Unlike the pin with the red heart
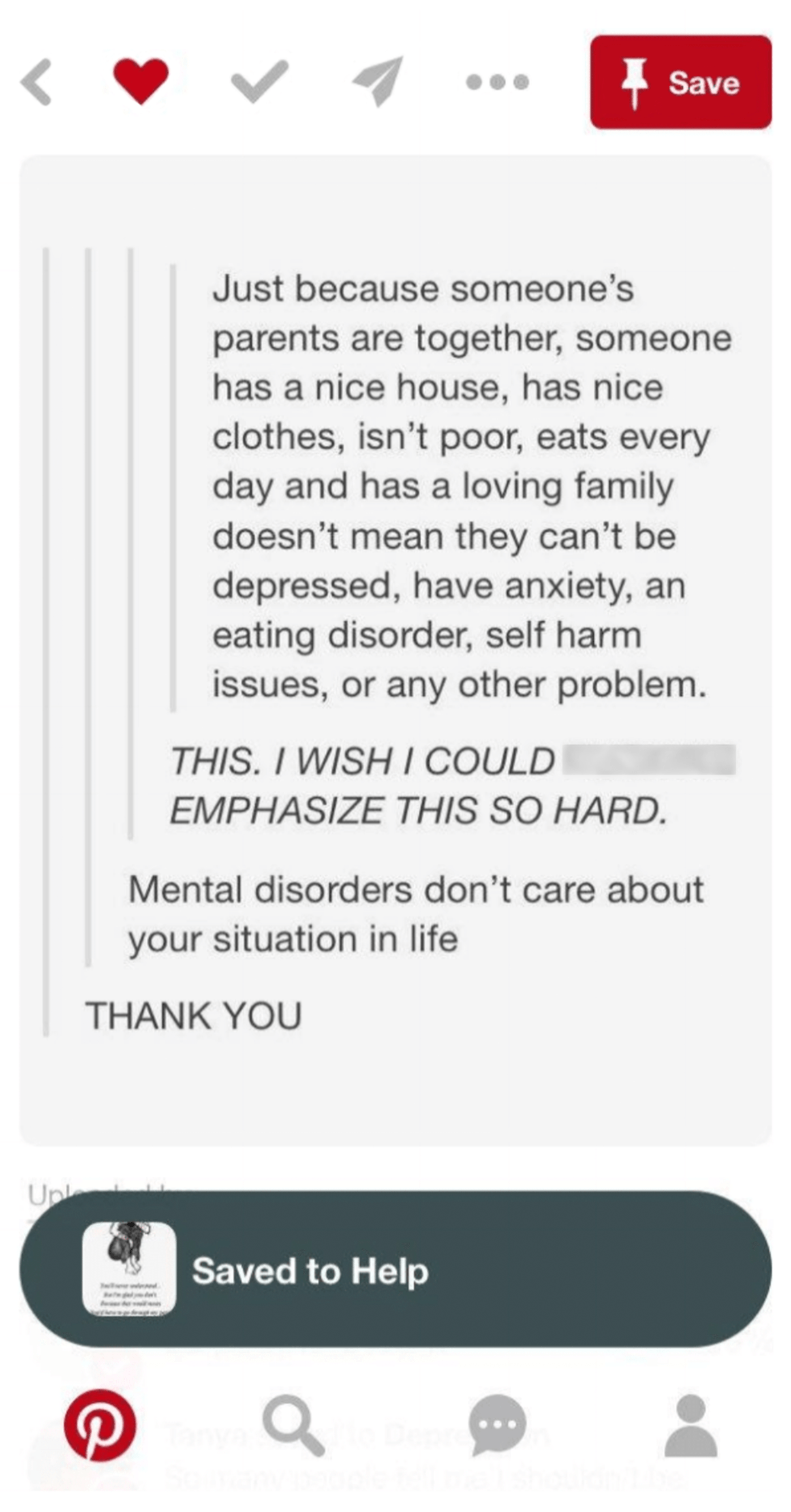 click(x=140, y=80)
